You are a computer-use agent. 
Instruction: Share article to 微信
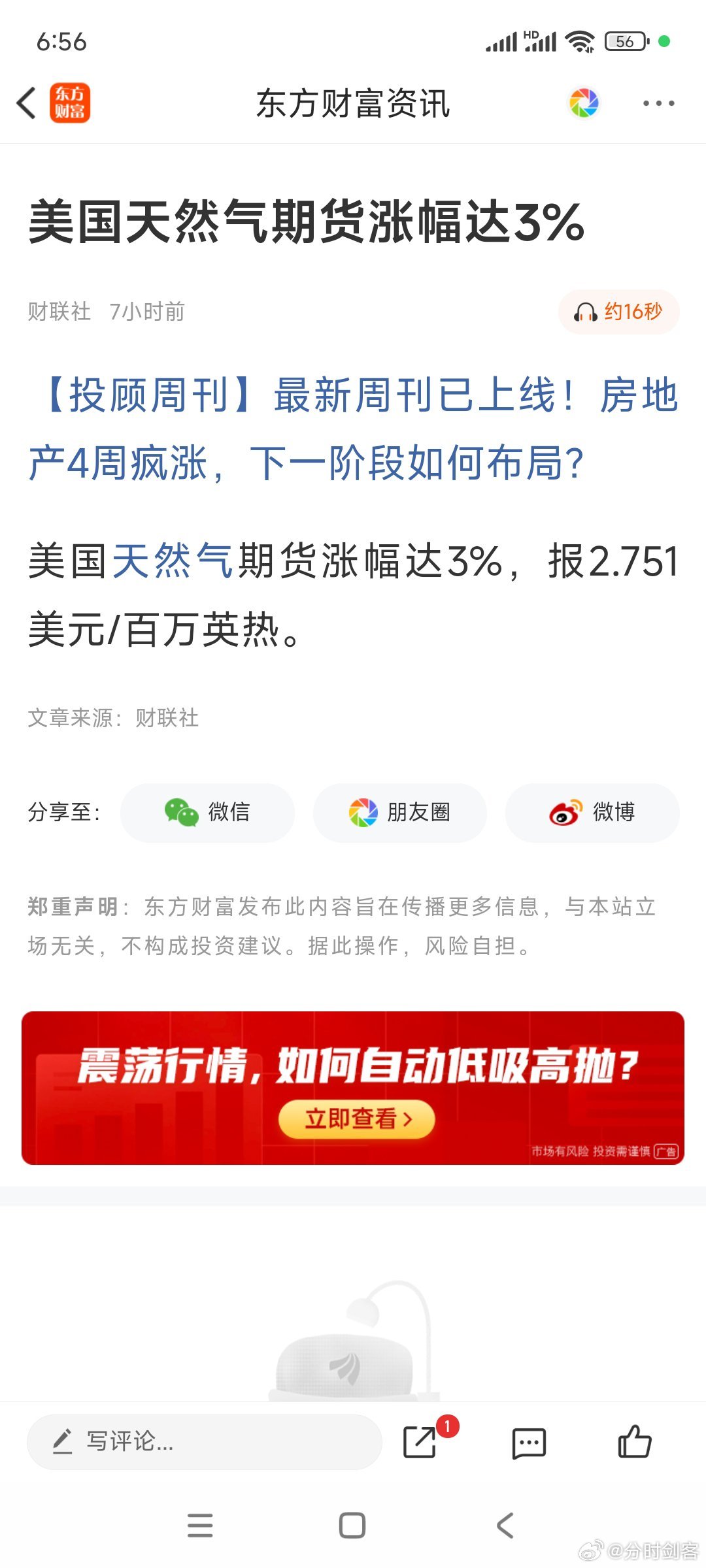pos(207,812)
